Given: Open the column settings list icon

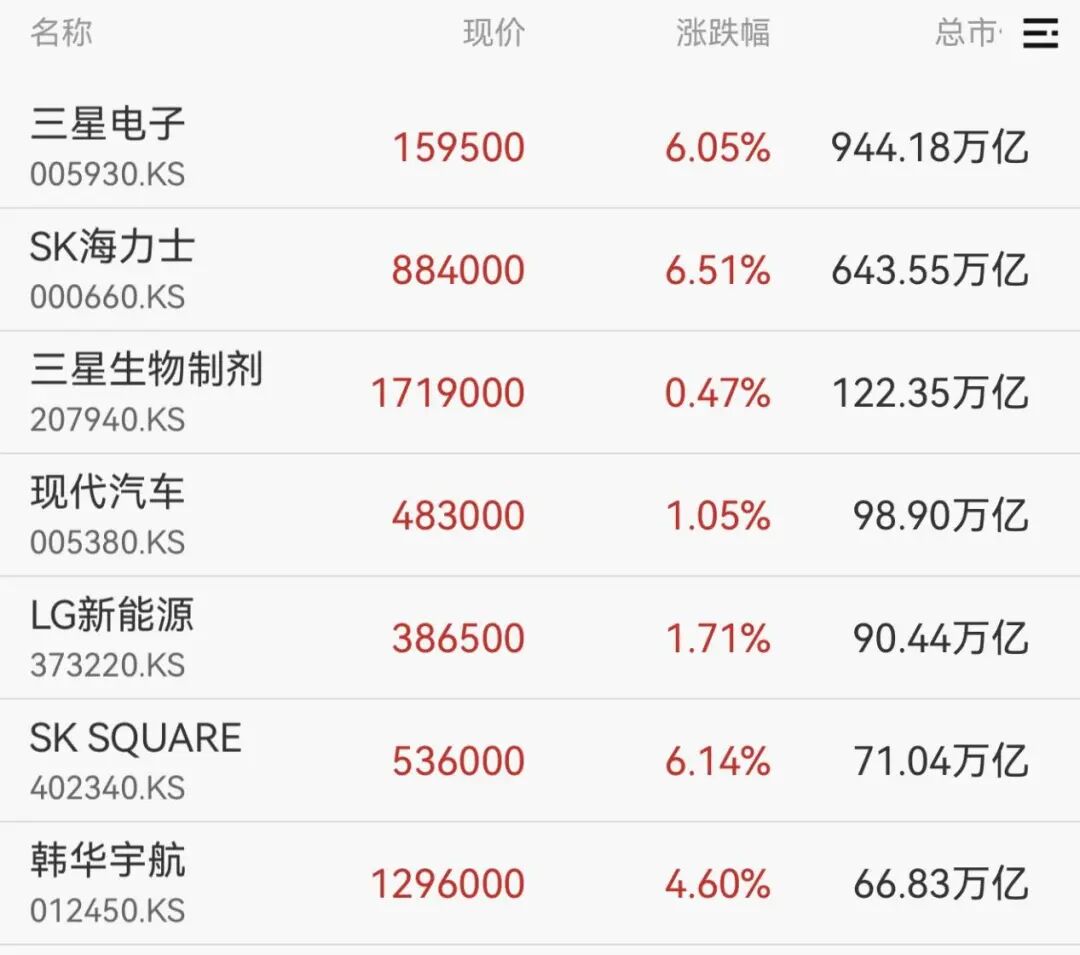Looking at the screenshot, I should pos(1040,33).
